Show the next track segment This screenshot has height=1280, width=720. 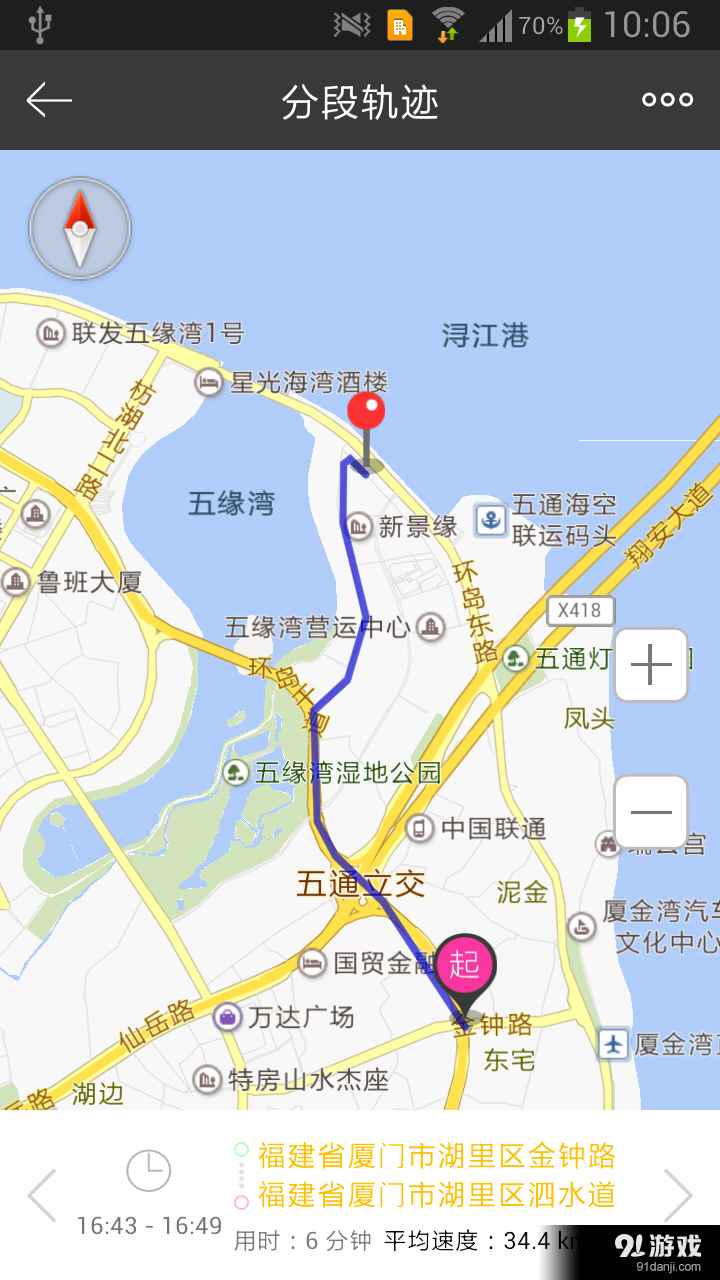678,1195
